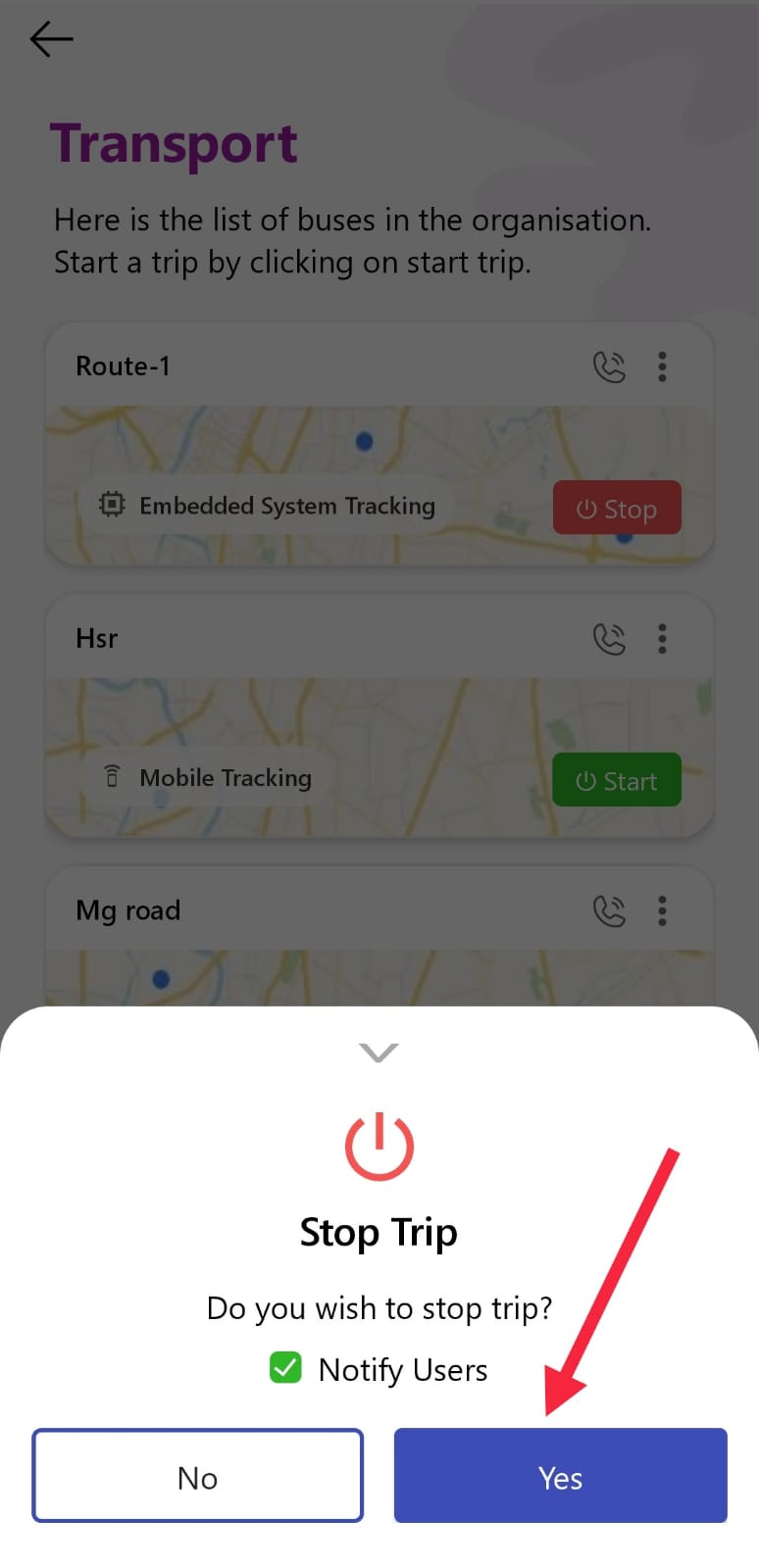759x1568 pixels.
Task: Open the overflow menu for Route-1
Action: (663, 367)
